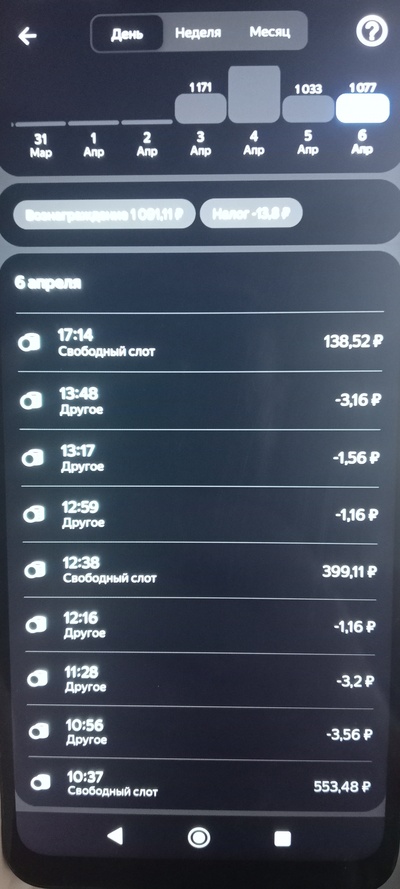Select the День tab

[x=127, y=33]
